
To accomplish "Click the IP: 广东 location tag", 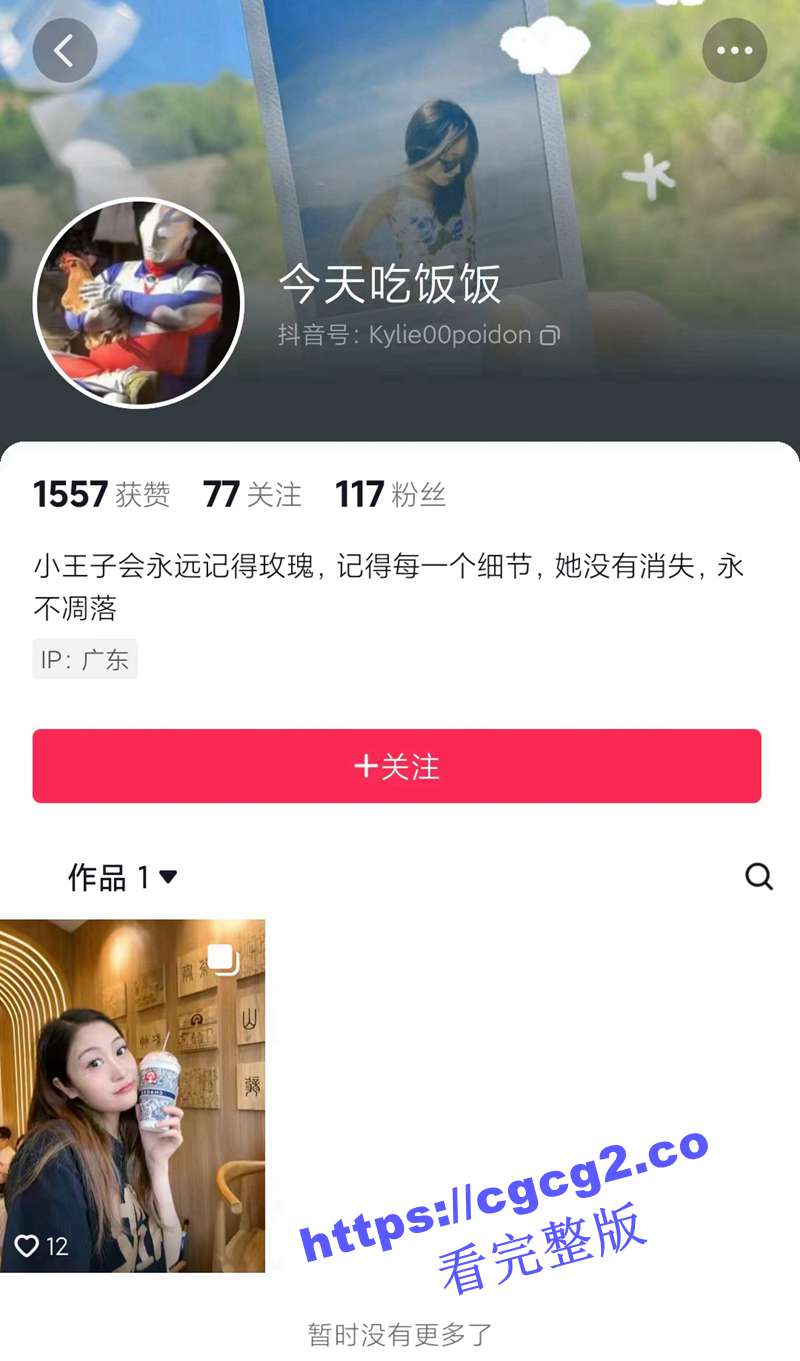I will 85,659.
